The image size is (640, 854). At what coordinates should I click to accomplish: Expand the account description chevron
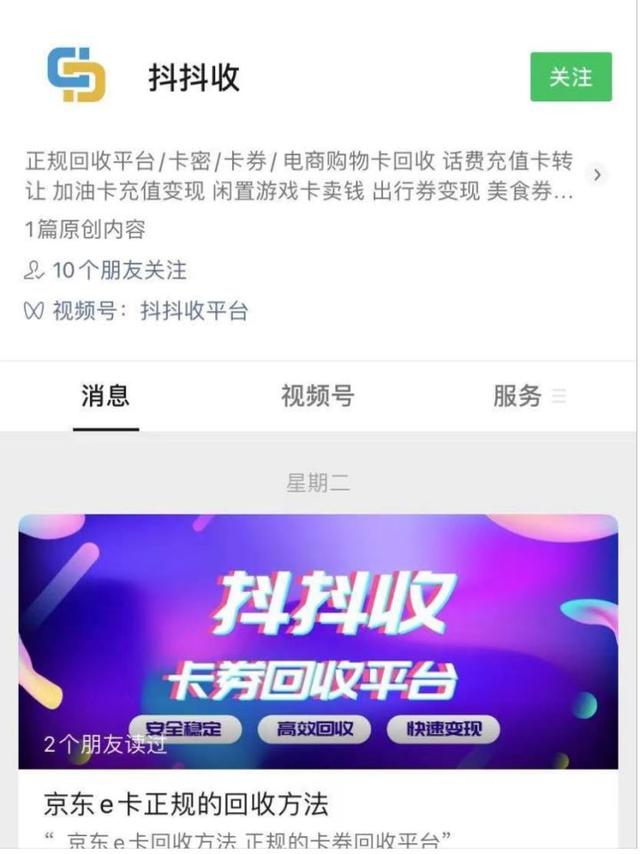597,175
